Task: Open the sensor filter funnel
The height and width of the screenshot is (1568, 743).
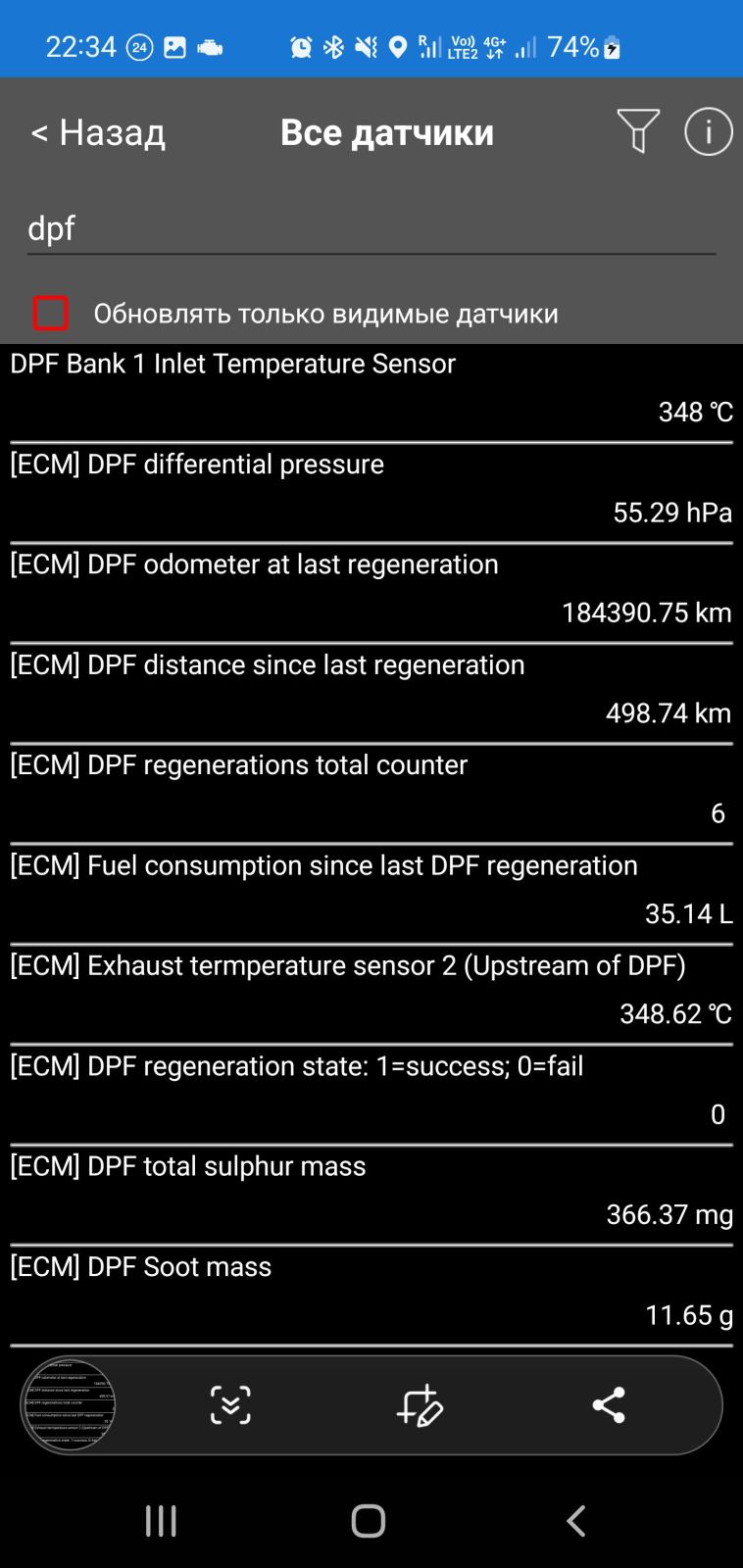Action: coord(637,131)
